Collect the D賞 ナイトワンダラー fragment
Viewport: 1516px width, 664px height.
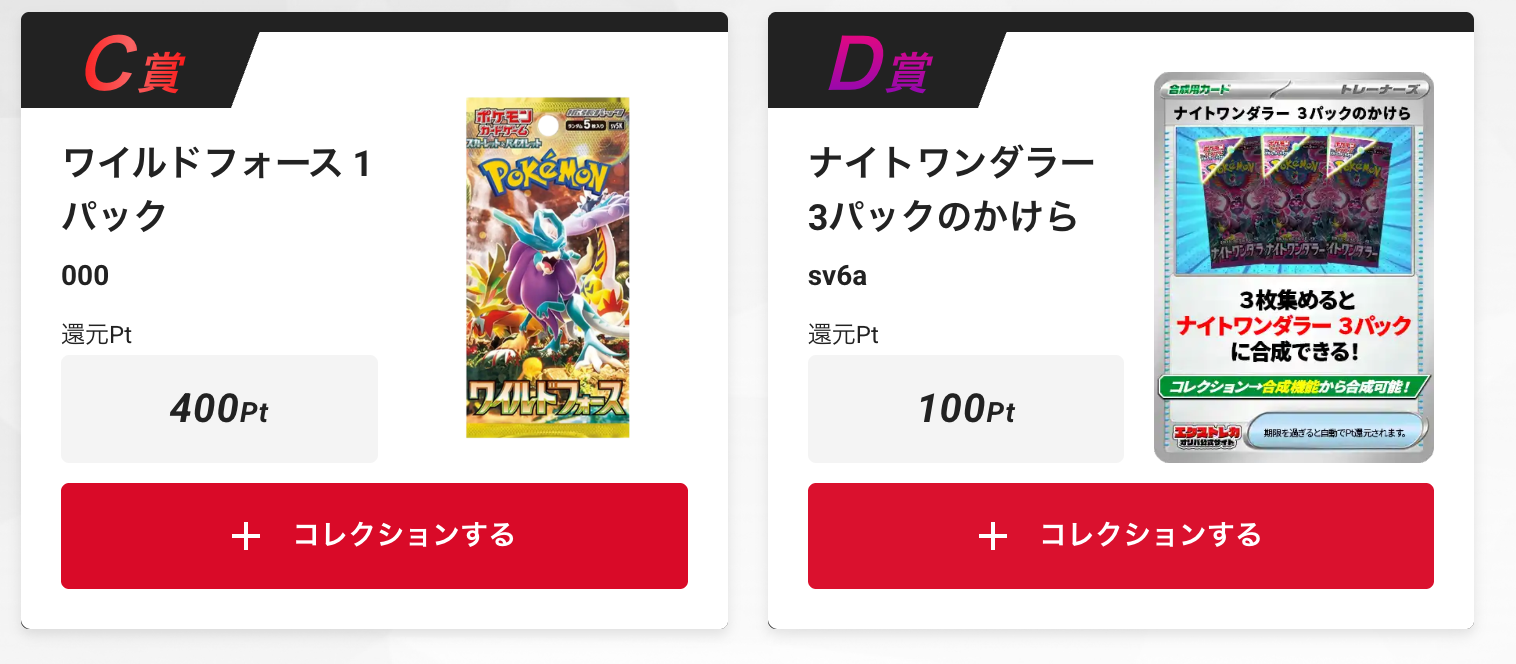point(1120,536)
